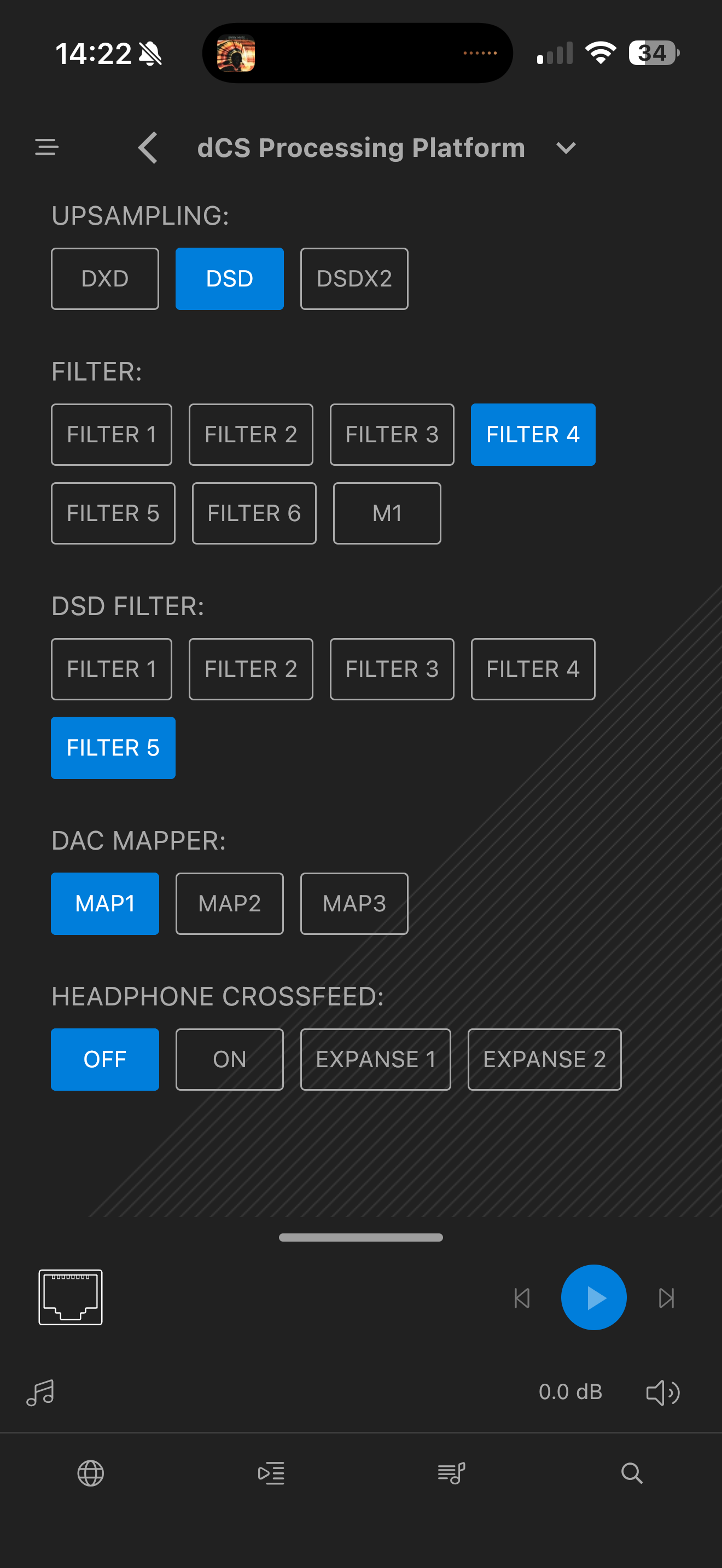722x1568 pixels.
Task: Select FILTER 1 under DSD FILTER
Action: 112,669
